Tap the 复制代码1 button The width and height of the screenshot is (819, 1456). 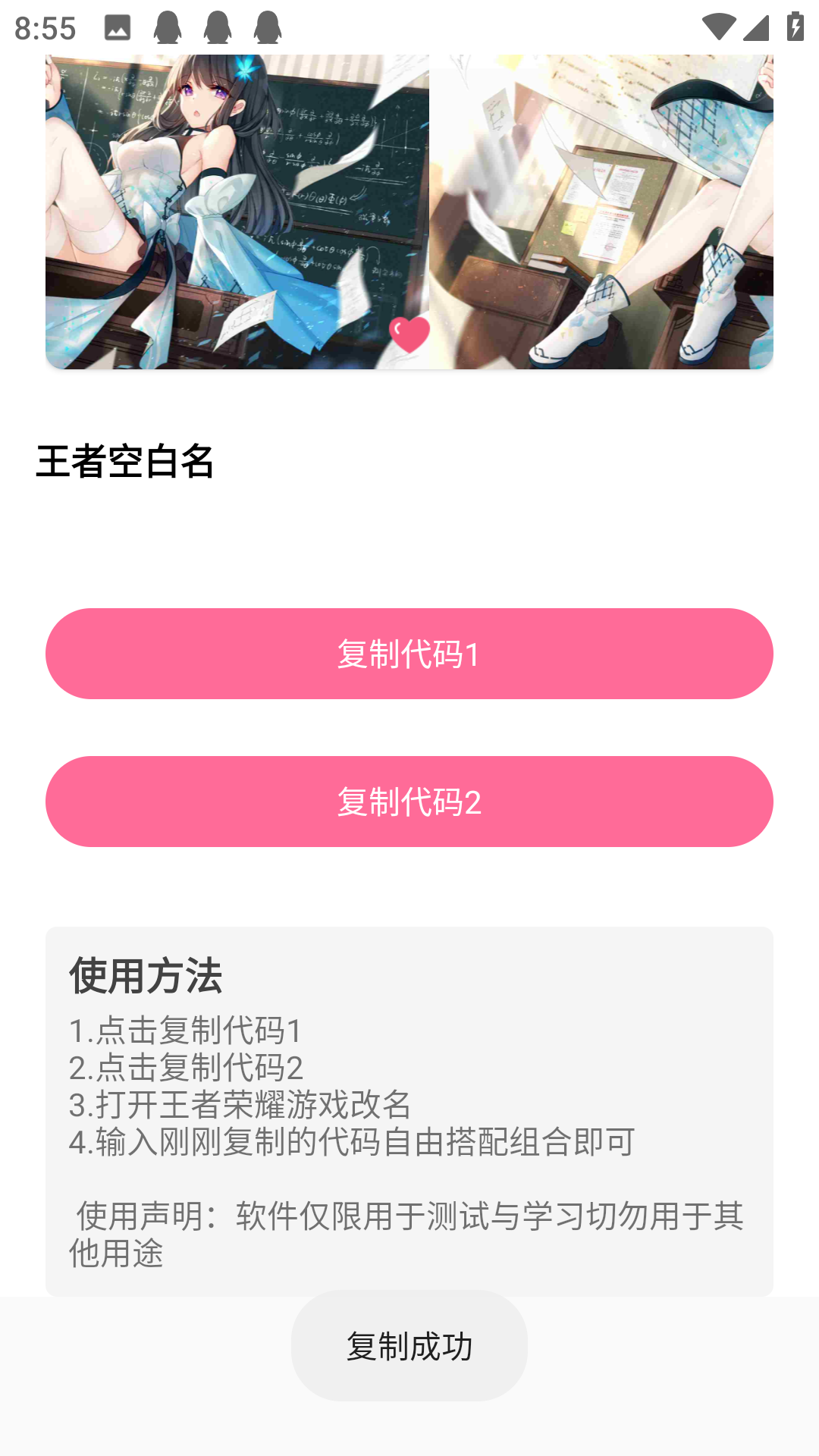409,654
